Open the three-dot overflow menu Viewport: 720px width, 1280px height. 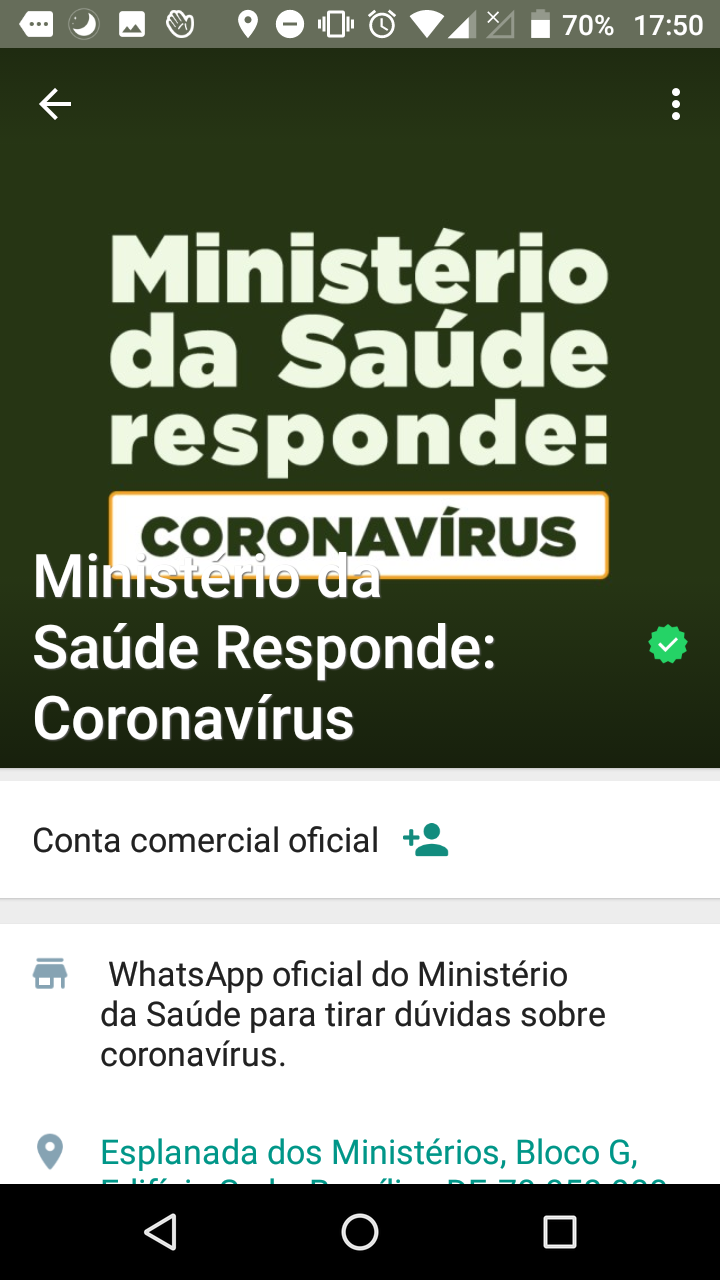pos(676,104)
